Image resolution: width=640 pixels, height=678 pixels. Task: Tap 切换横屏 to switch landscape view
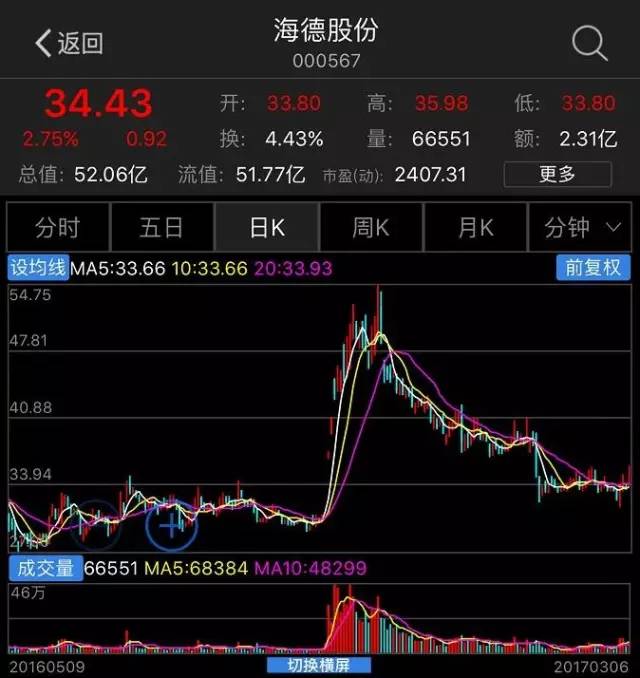[x=319, y=665]
